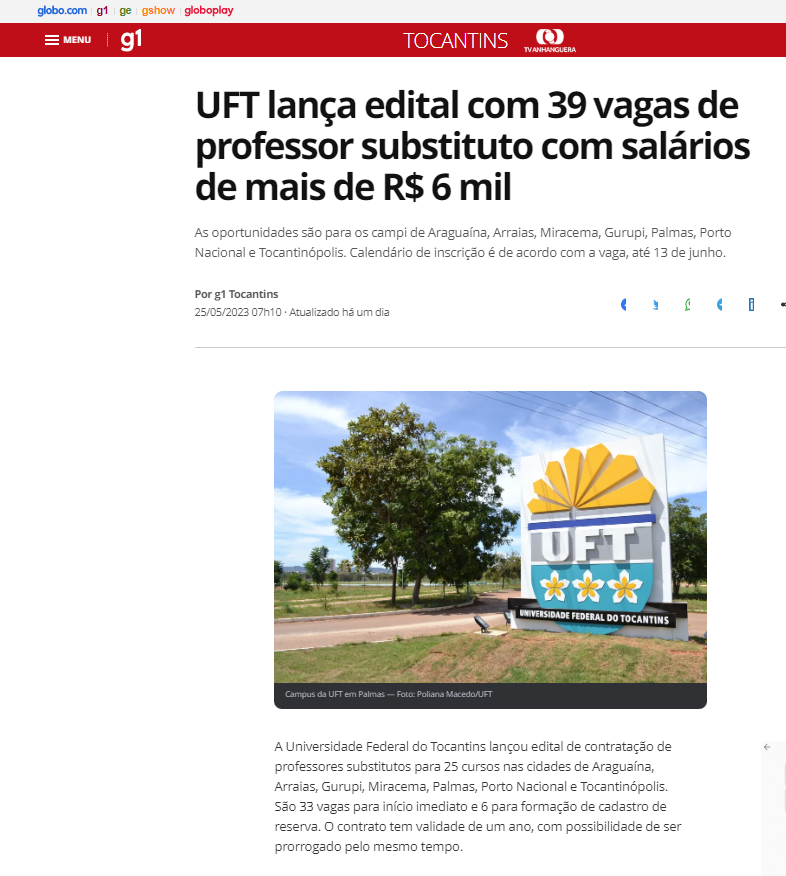This screenshot has height=876, width=786.
Task: Open the UFT campus photo
Action: (490, 537)
